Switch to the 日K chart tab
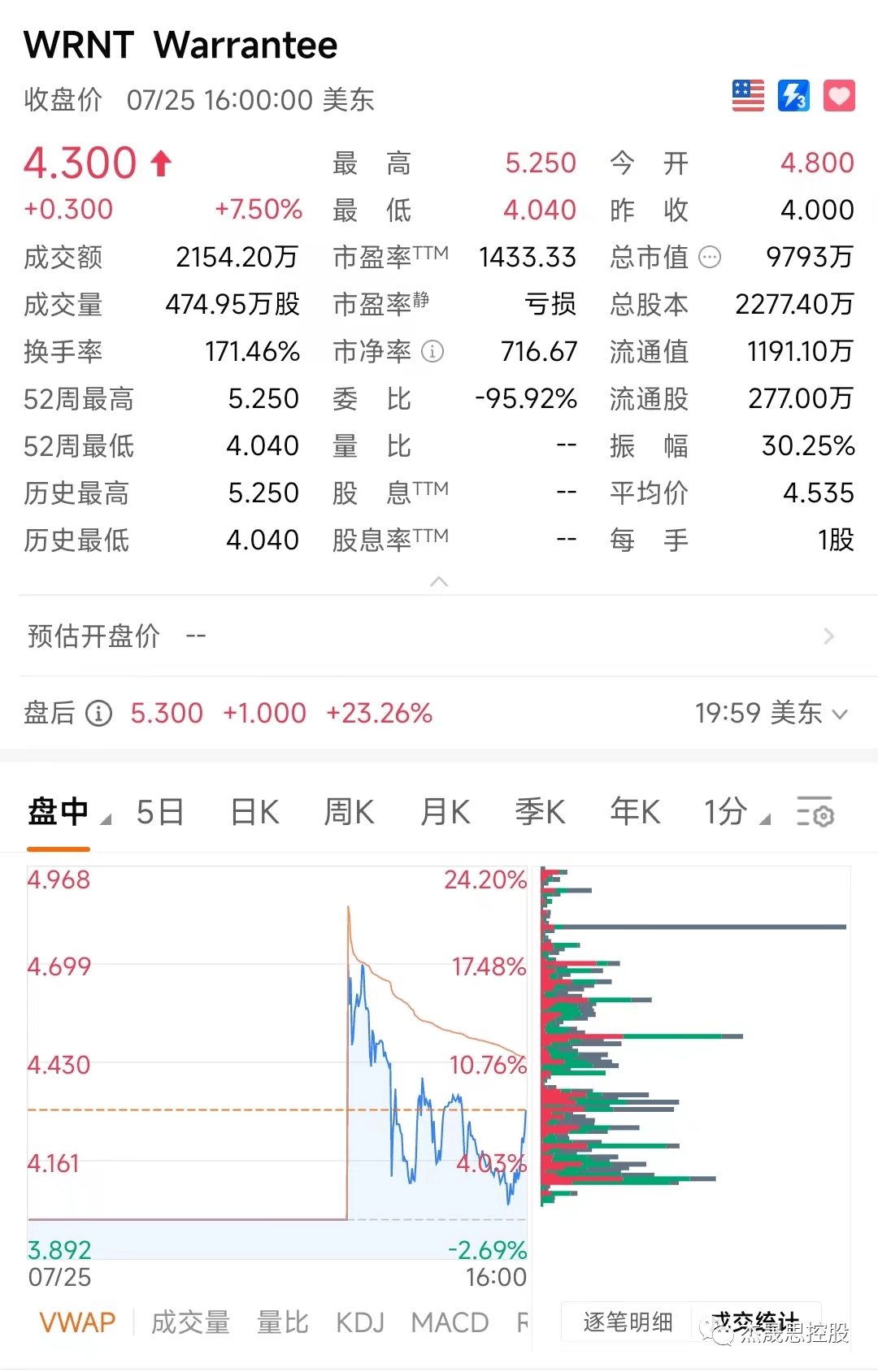Screen dimensions: 878x1372 pos(254,812)
